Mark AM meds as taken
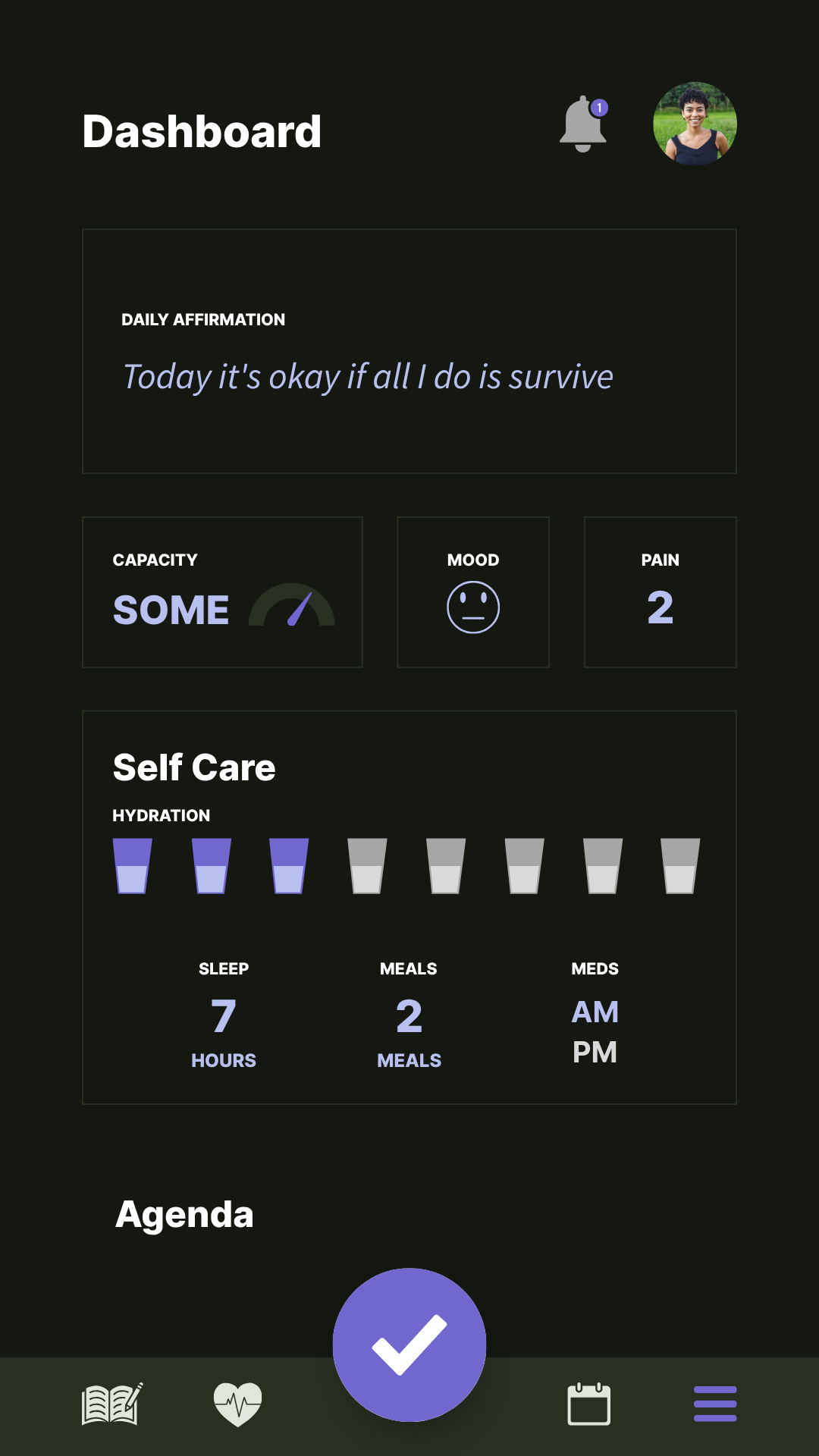Viewport: 819px width, 1456px height. [x=595, y=1012]
